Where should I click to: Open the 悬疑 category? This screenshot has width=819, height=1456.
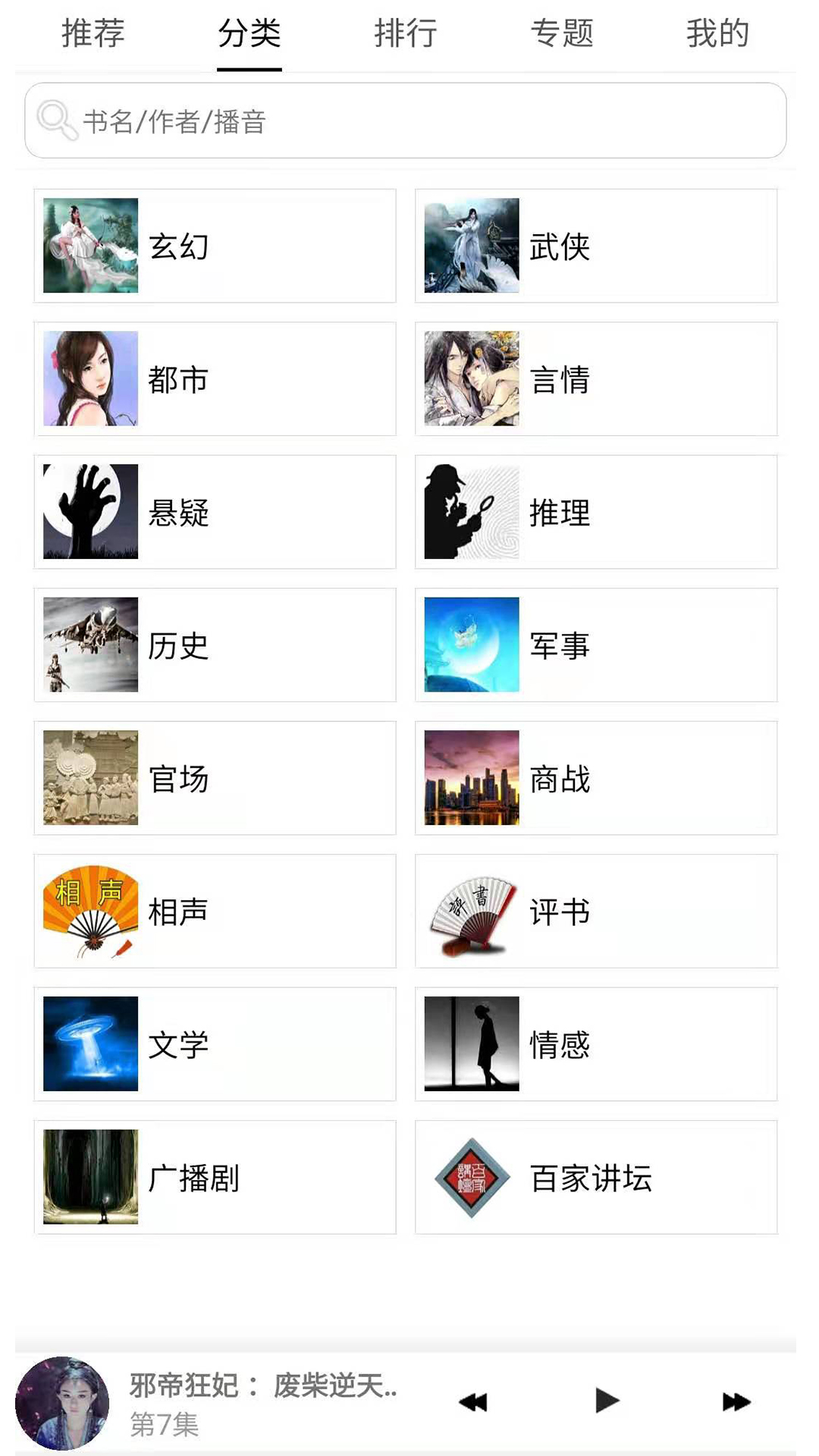point(215,513)
